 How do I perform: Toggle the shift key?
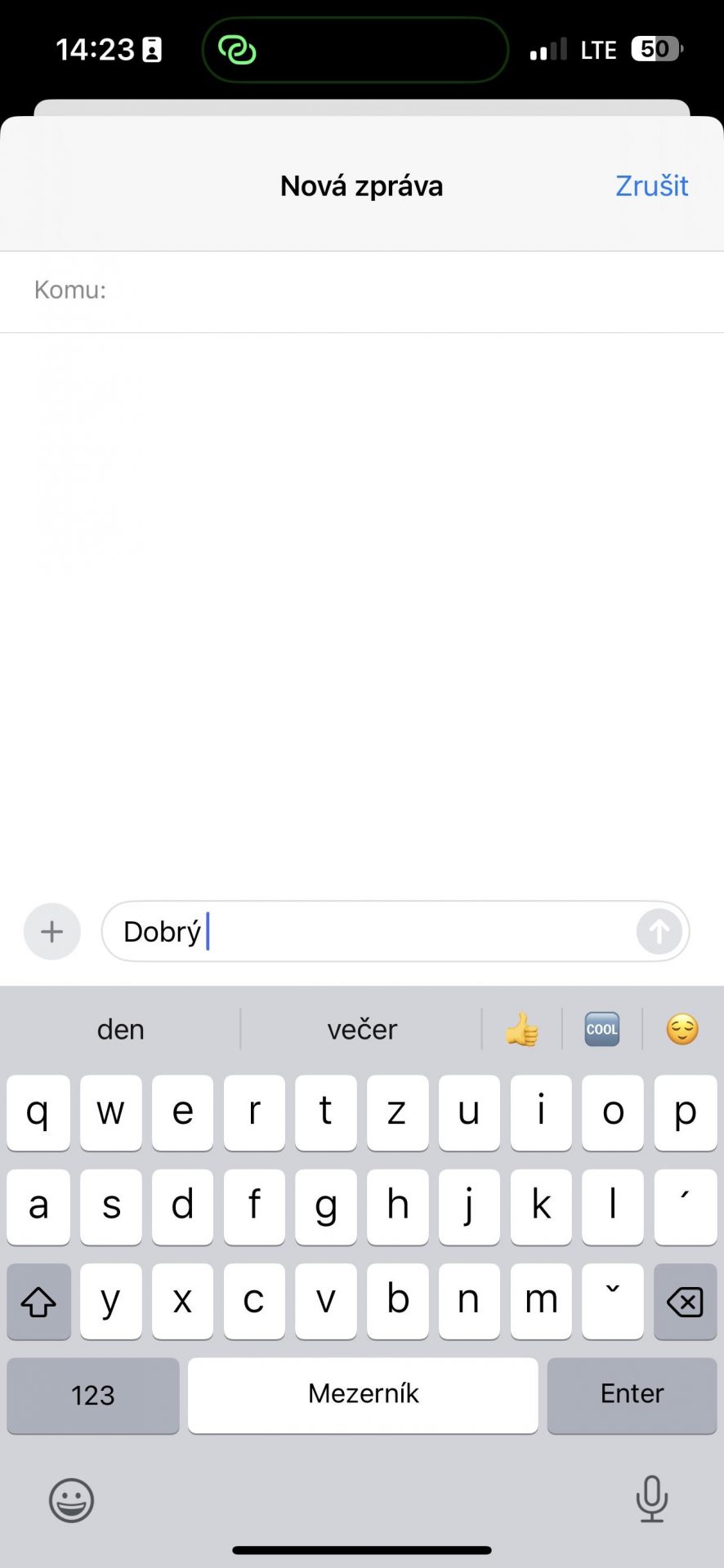[38, 1302]
